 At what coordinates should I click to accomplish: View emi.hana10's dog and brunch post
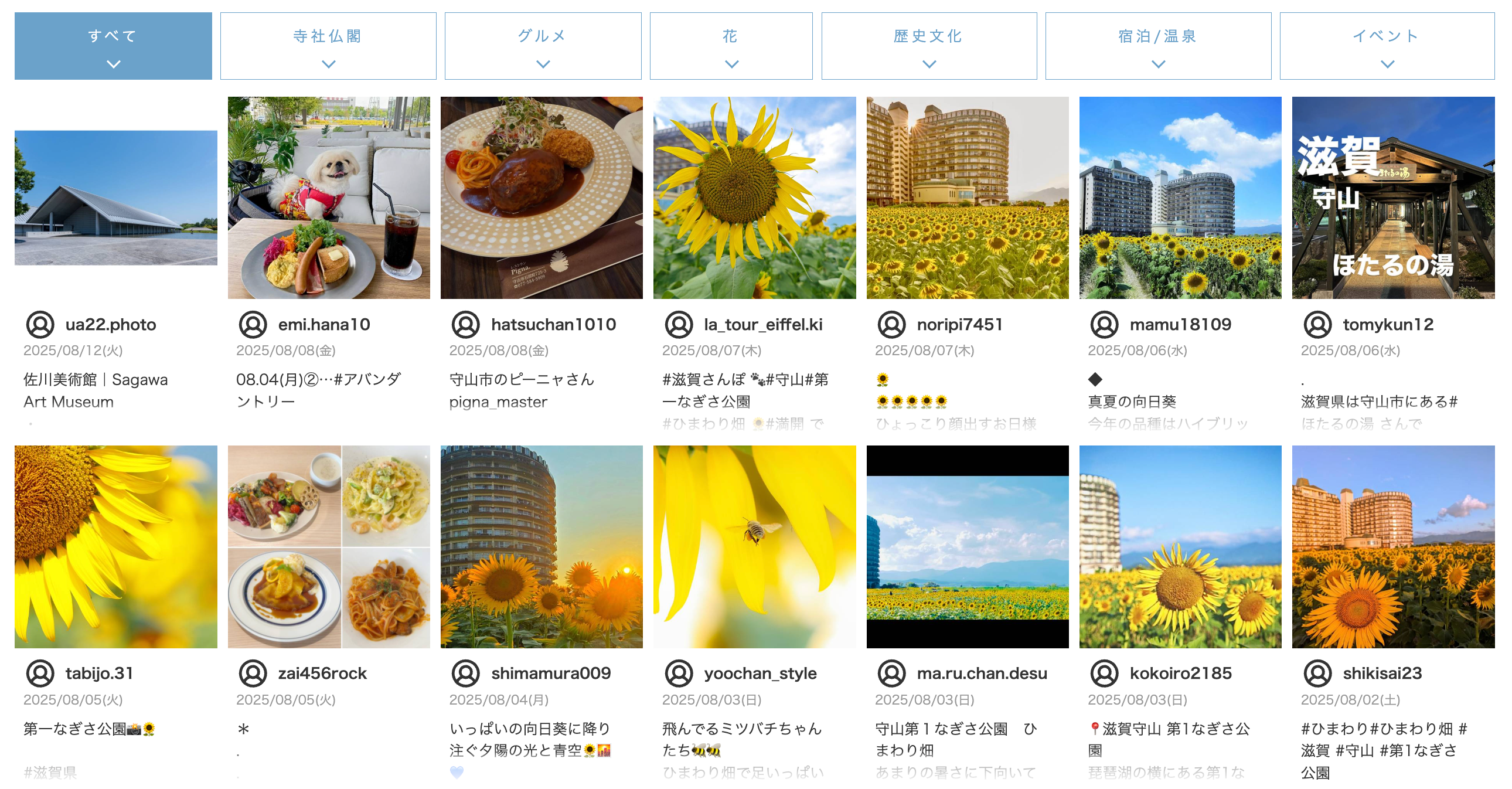[329, 198]
